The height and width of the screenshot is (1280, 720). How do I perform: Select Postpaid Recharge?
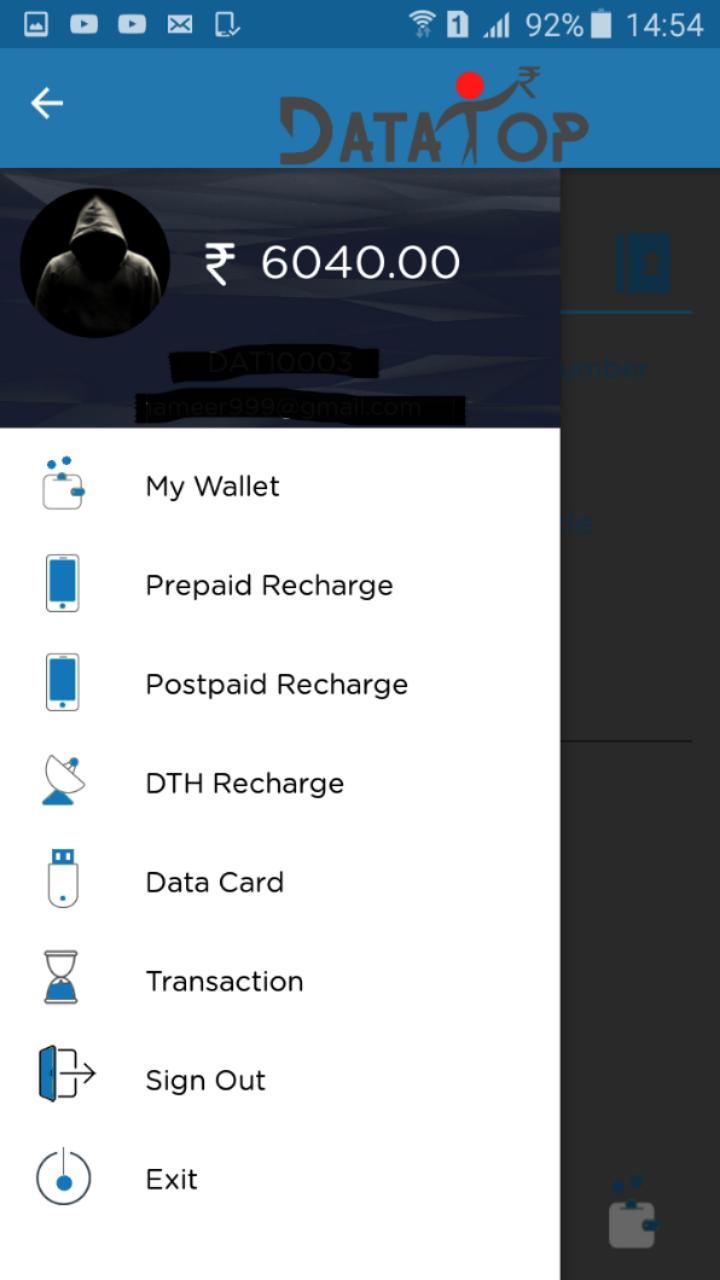[x=276, y=684]
